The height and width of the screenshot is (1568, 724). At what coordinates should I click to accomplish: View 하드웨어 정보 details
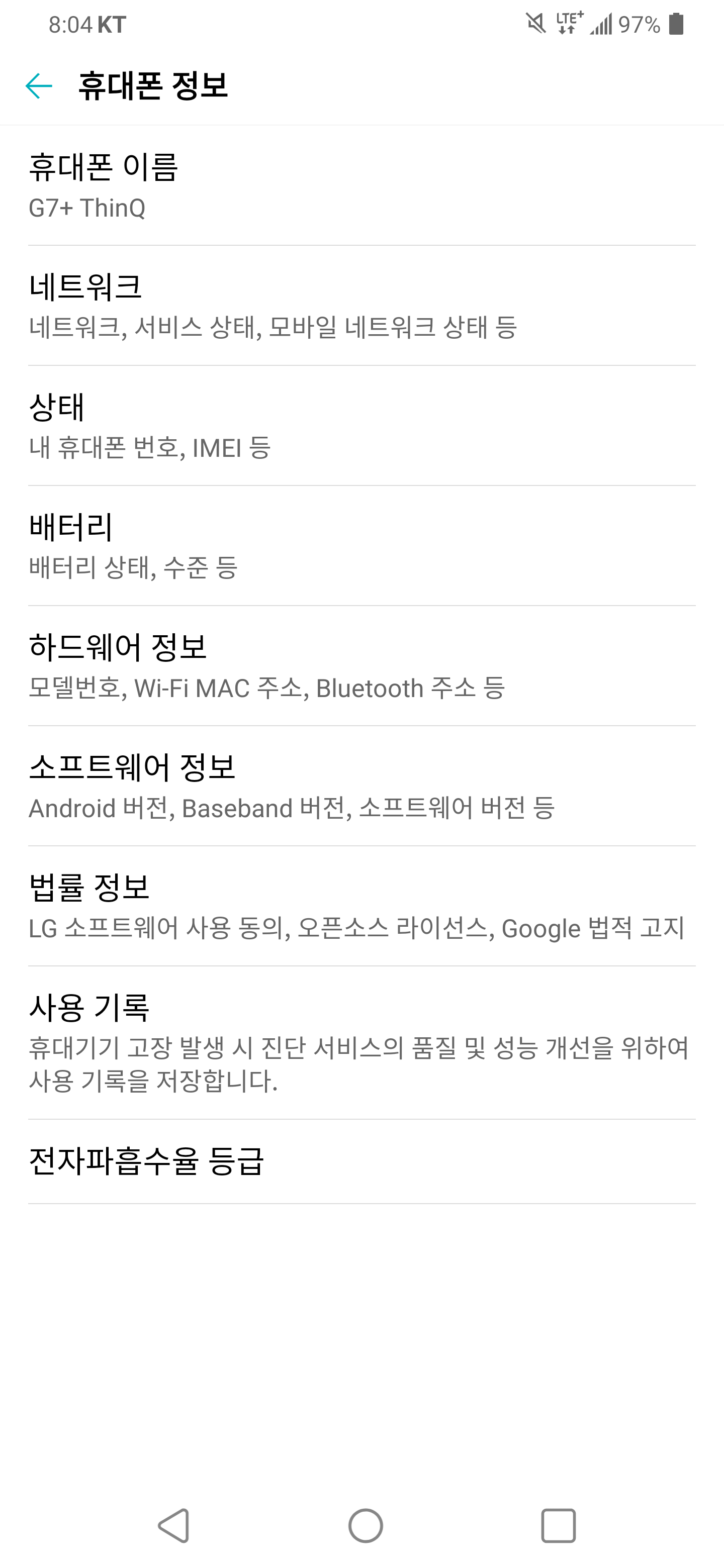pos(361,665)
